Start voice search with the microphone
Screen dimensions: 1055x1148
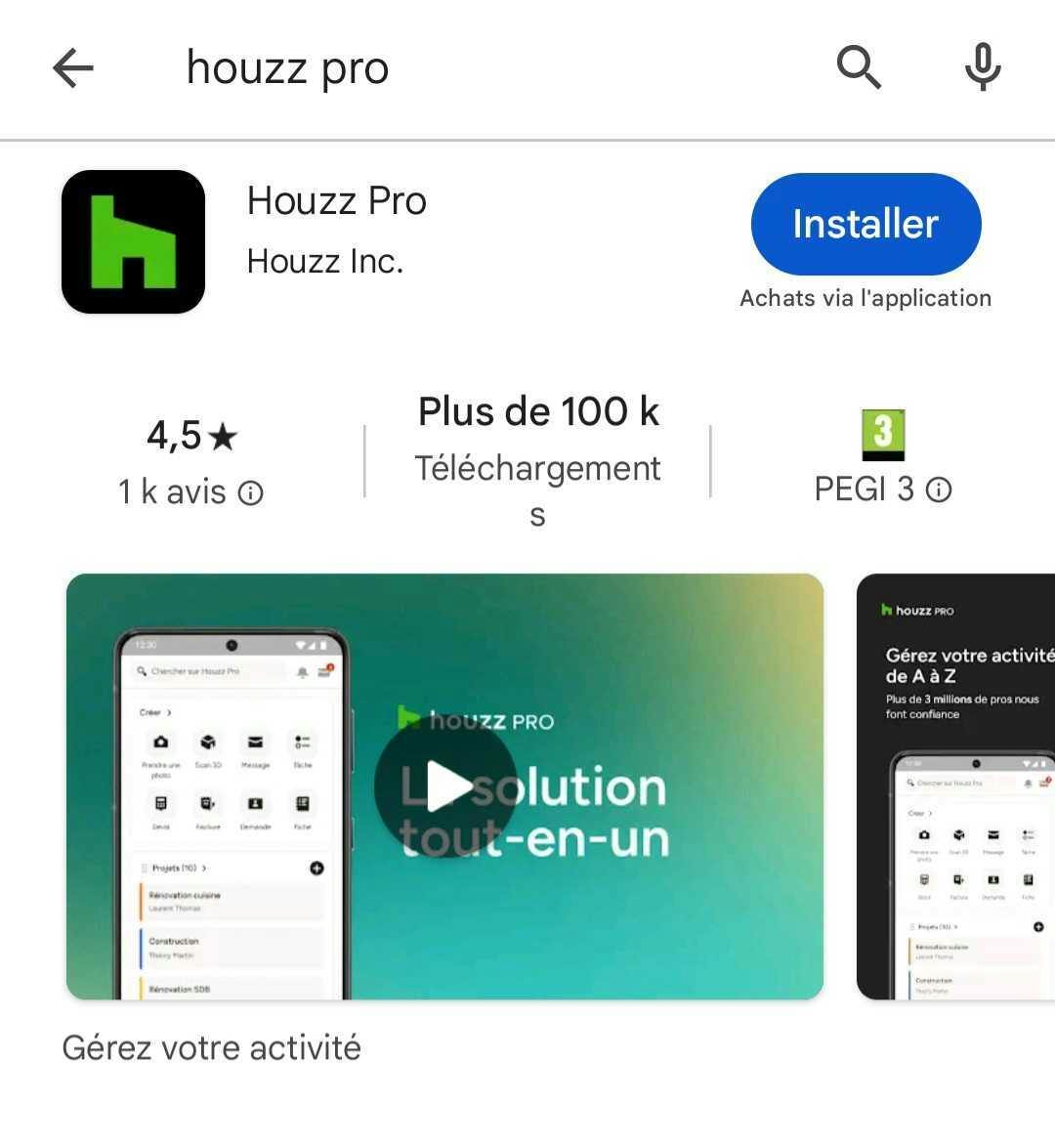coord(983,68)
